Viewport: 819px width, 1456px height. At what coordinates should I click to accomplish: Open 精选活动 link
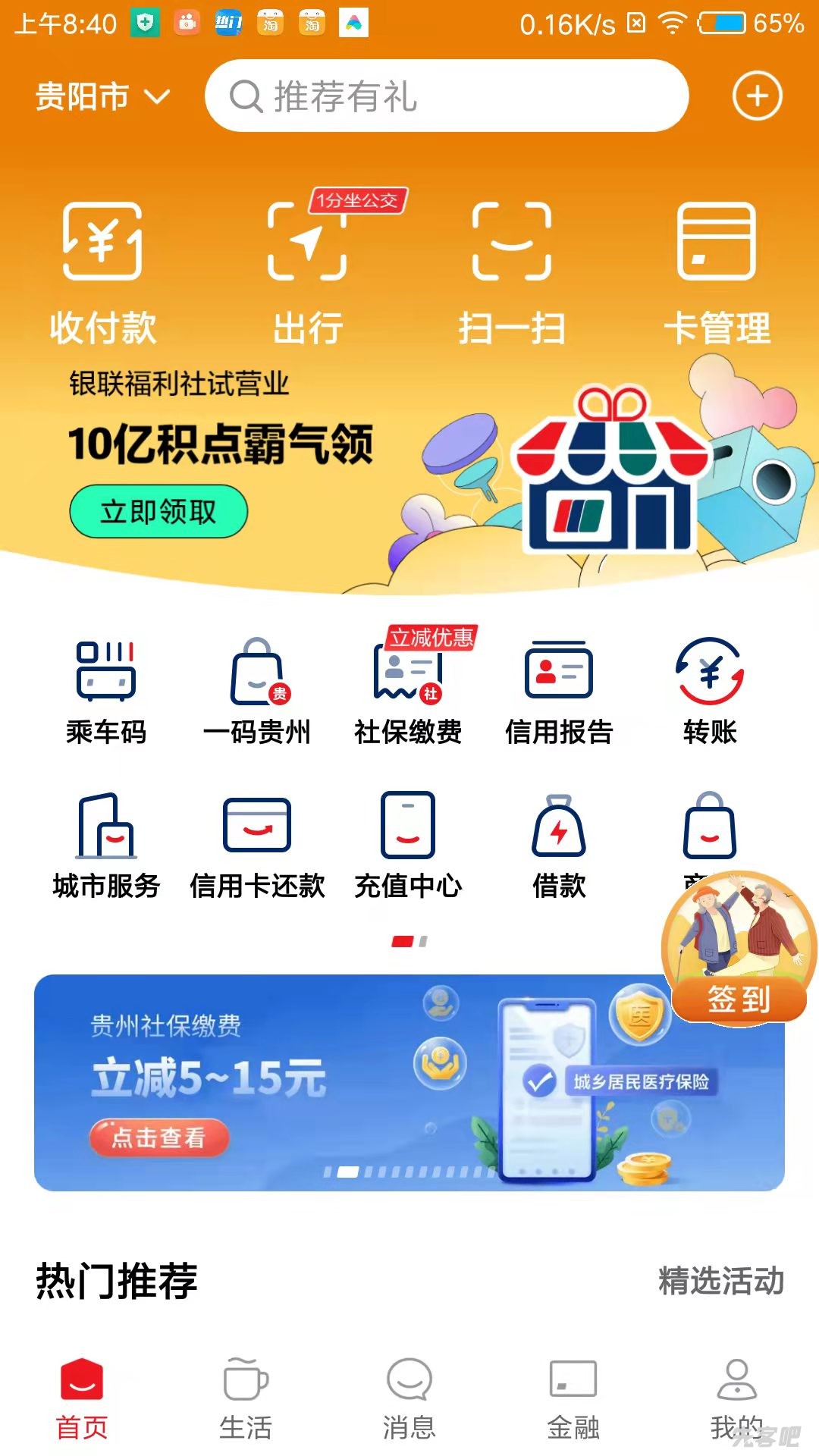click(720, 1281)
